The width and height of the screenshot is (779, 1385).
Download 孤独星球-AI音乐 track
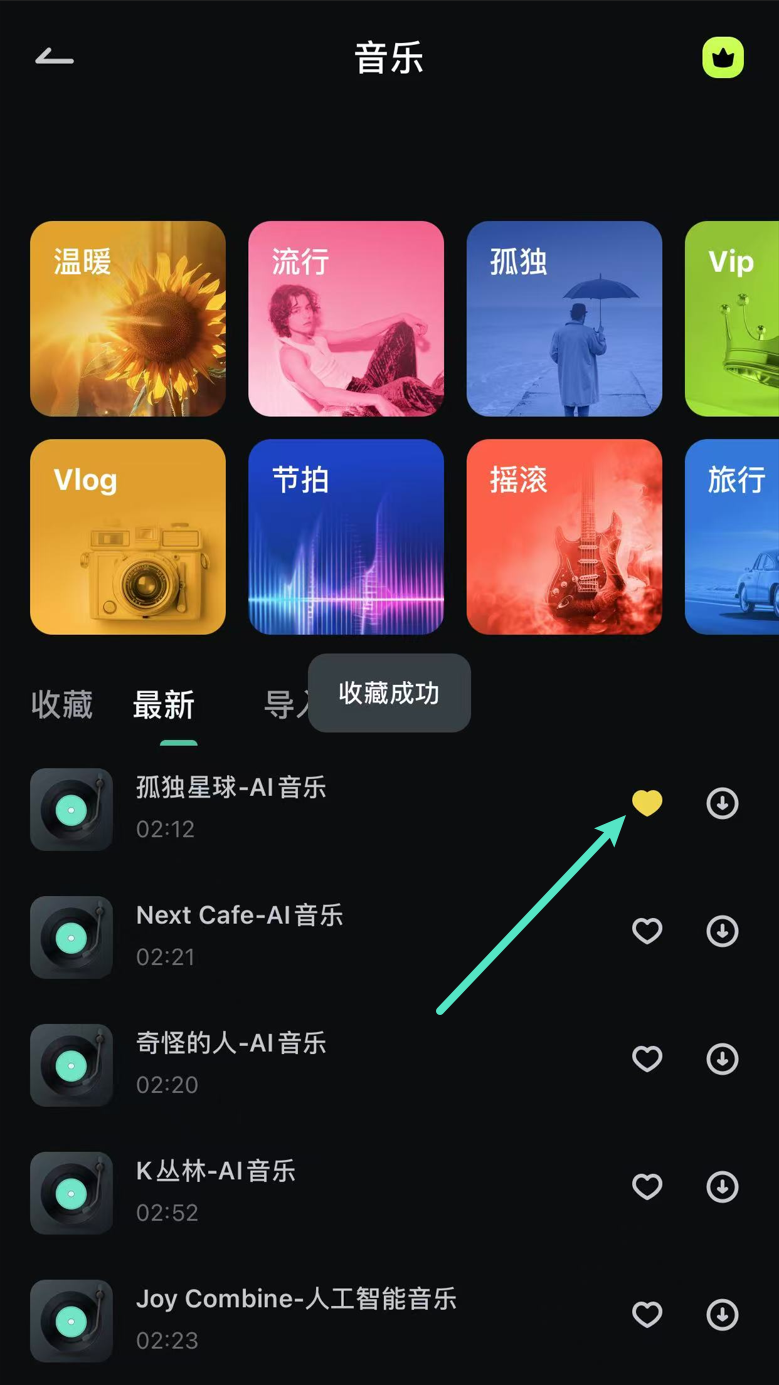click(x=722, y=803)
